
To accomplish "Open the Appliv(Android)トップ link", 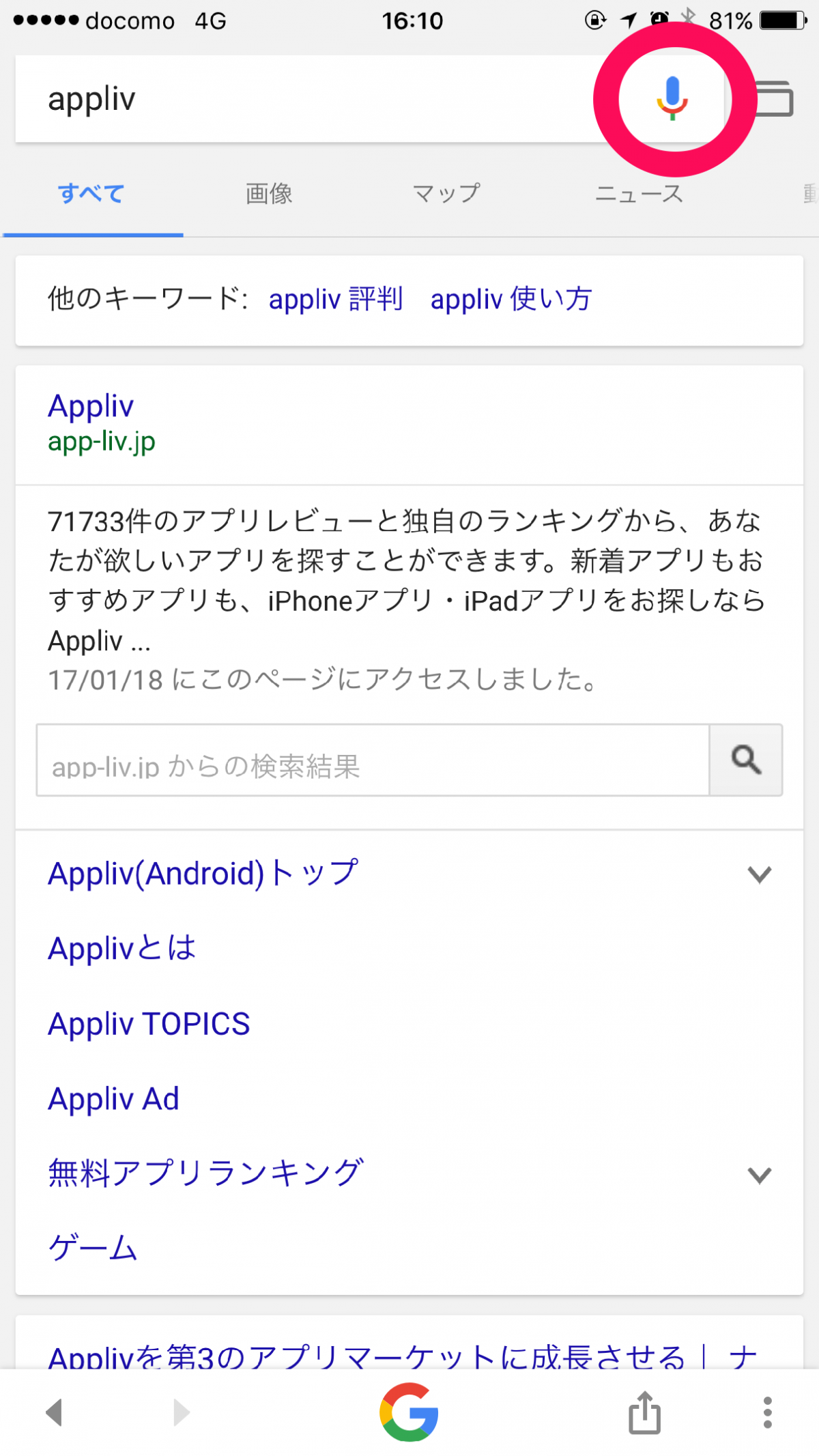I will click(x=203, y=874).
